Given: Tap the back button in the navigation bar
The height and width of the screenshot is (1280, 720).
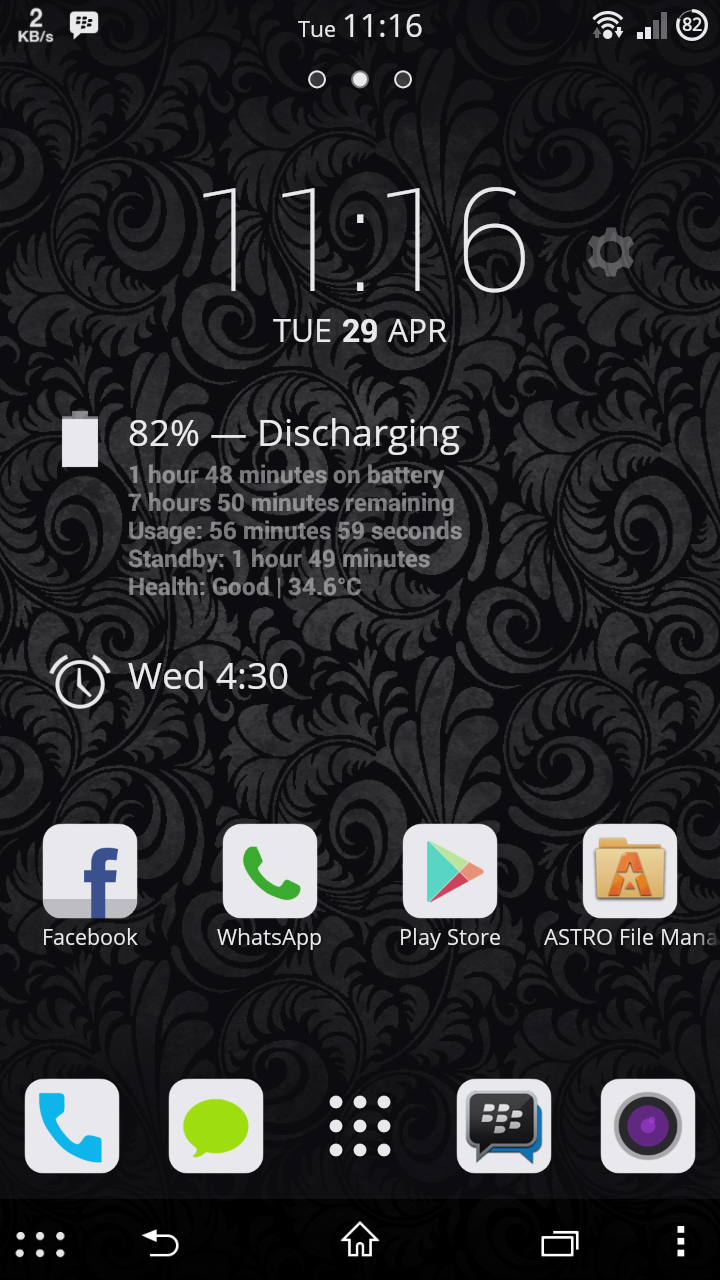Looking at the screenshot, I should (160, 1243).
